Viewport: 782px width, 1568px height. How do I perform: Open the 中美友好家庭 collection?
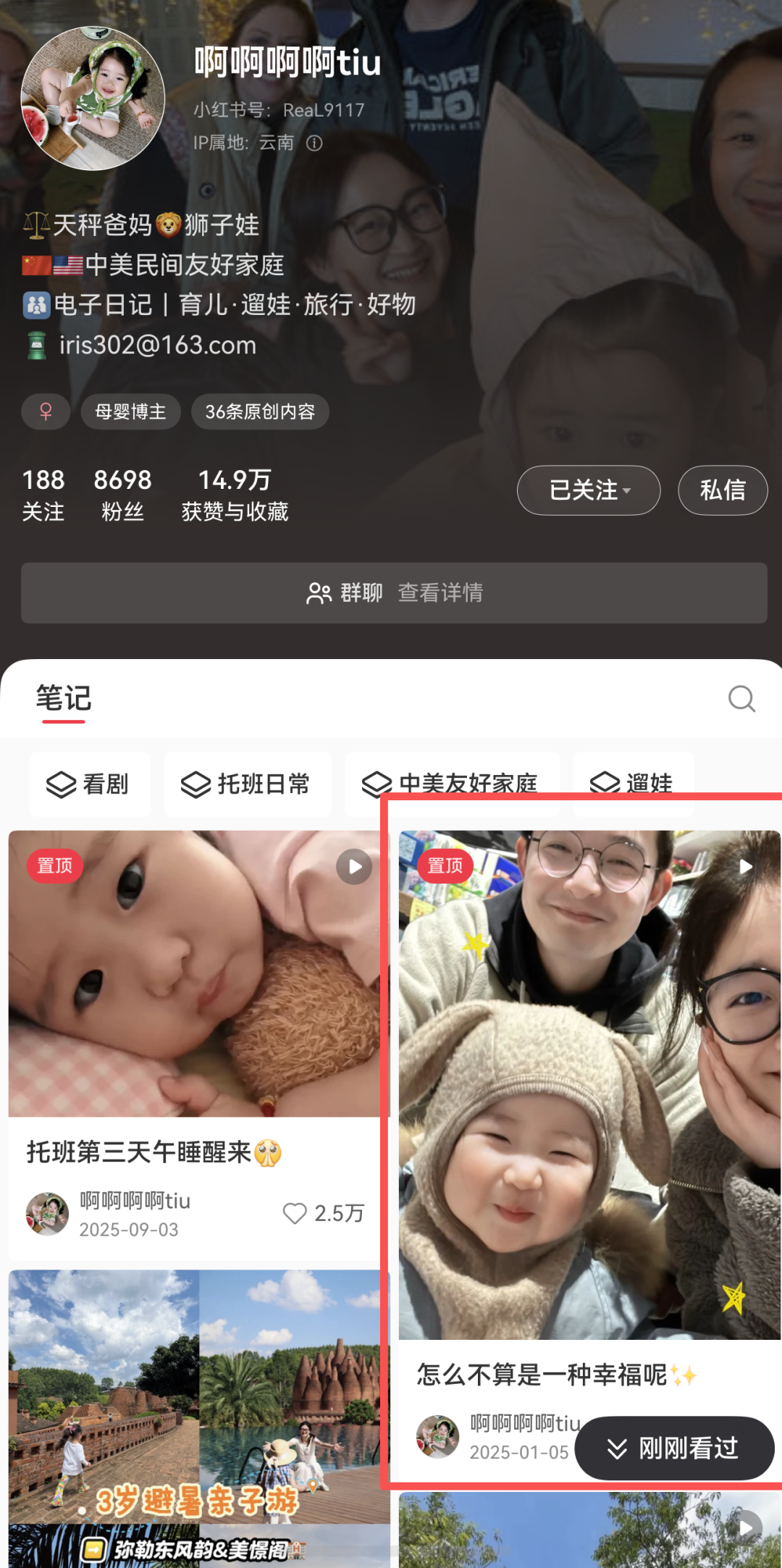click(452, 784)
